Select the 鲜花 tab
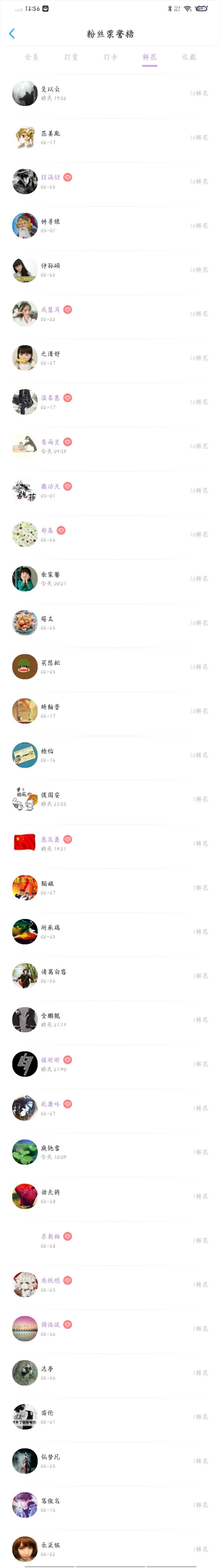This screenshot has height=1568, width=221. 149,57
